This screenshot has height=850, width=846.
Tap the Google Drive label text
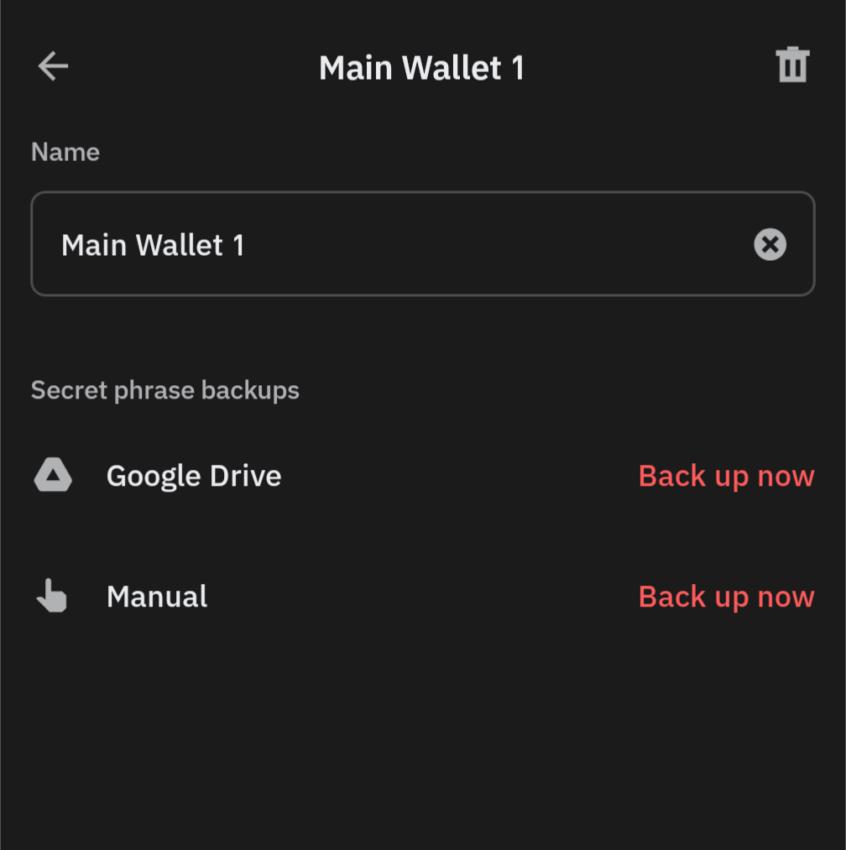click(x=193, y=476)
